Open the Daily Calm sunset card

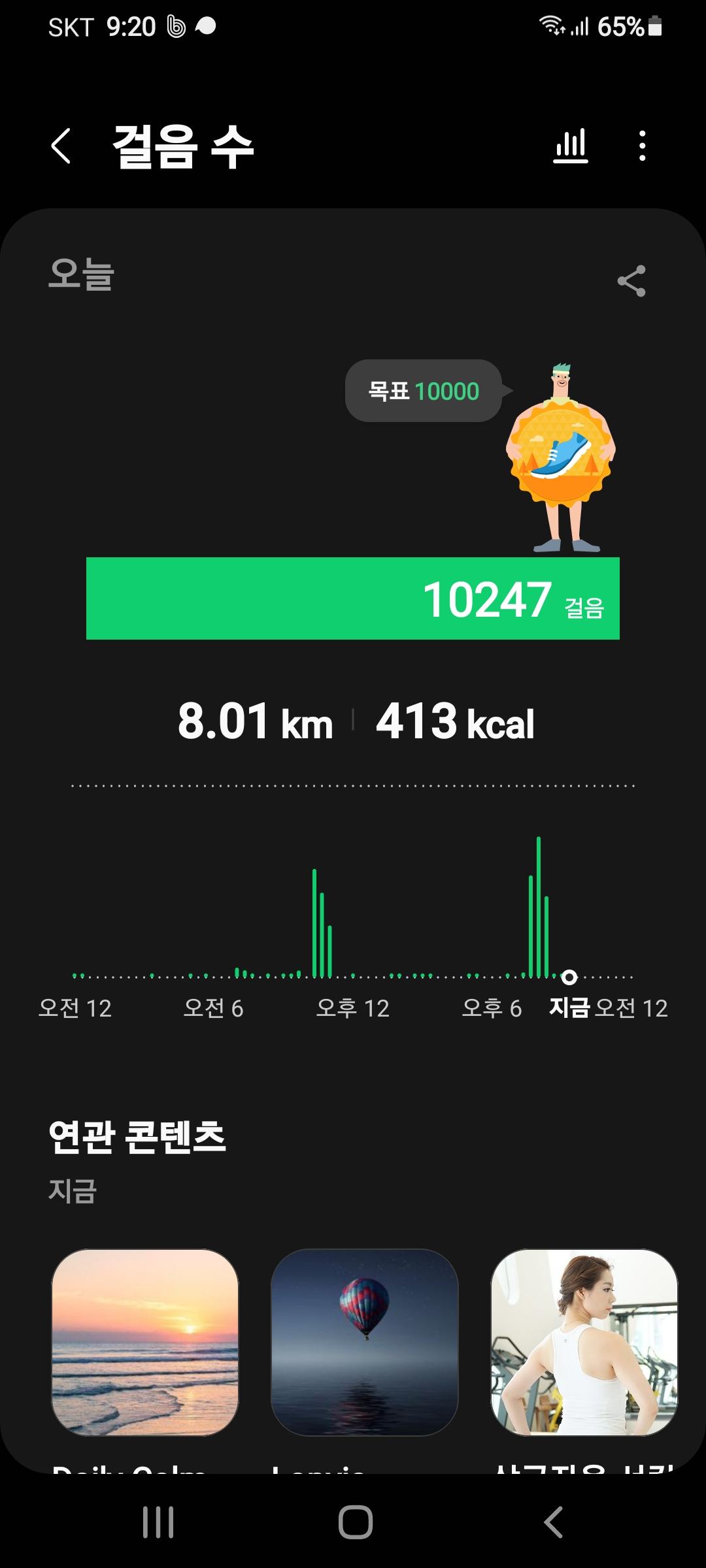coord(145,1342)
